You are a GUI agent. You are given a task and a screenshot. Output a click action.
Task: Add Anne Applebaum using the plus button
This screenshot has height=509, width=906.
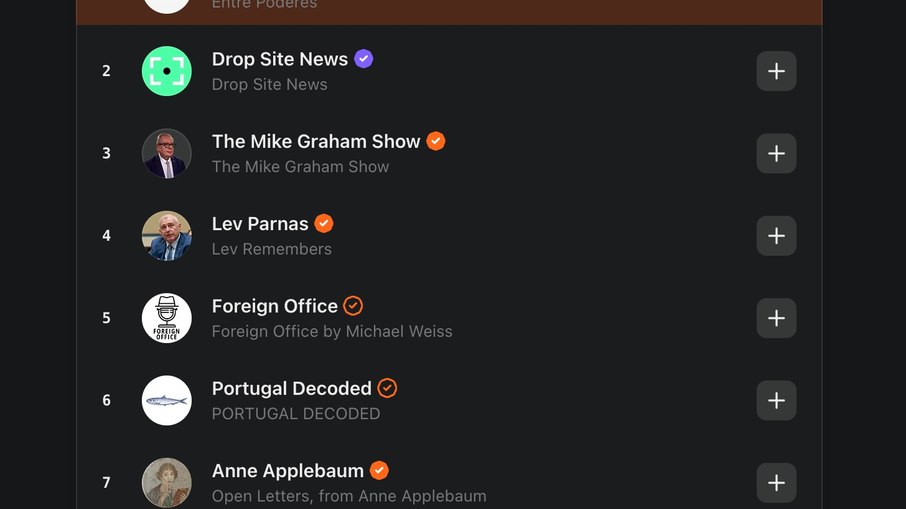pyautogui.click(x=776, y=483)
